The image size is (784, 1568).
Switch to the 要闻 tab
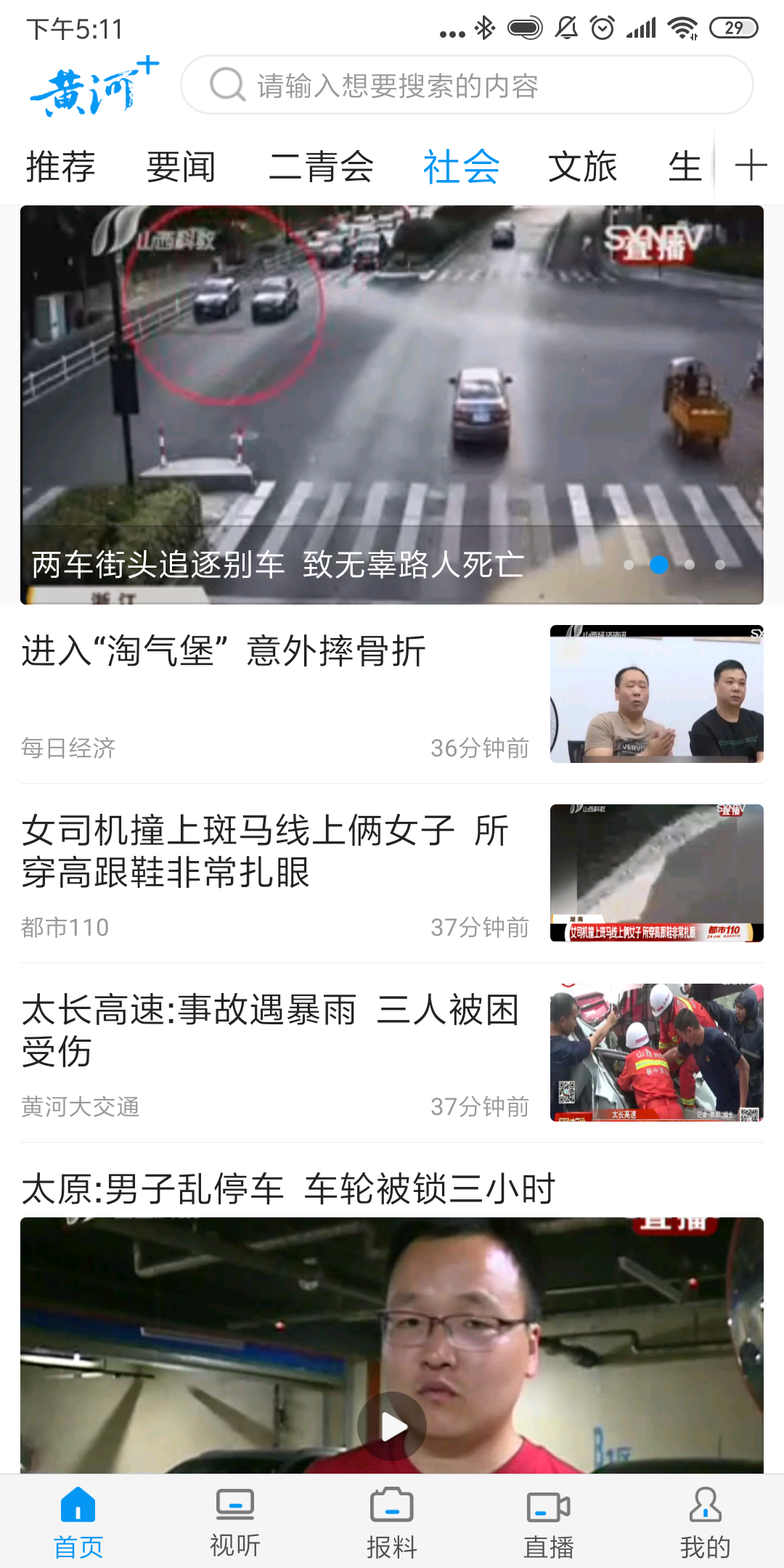[x=181, y=167]
